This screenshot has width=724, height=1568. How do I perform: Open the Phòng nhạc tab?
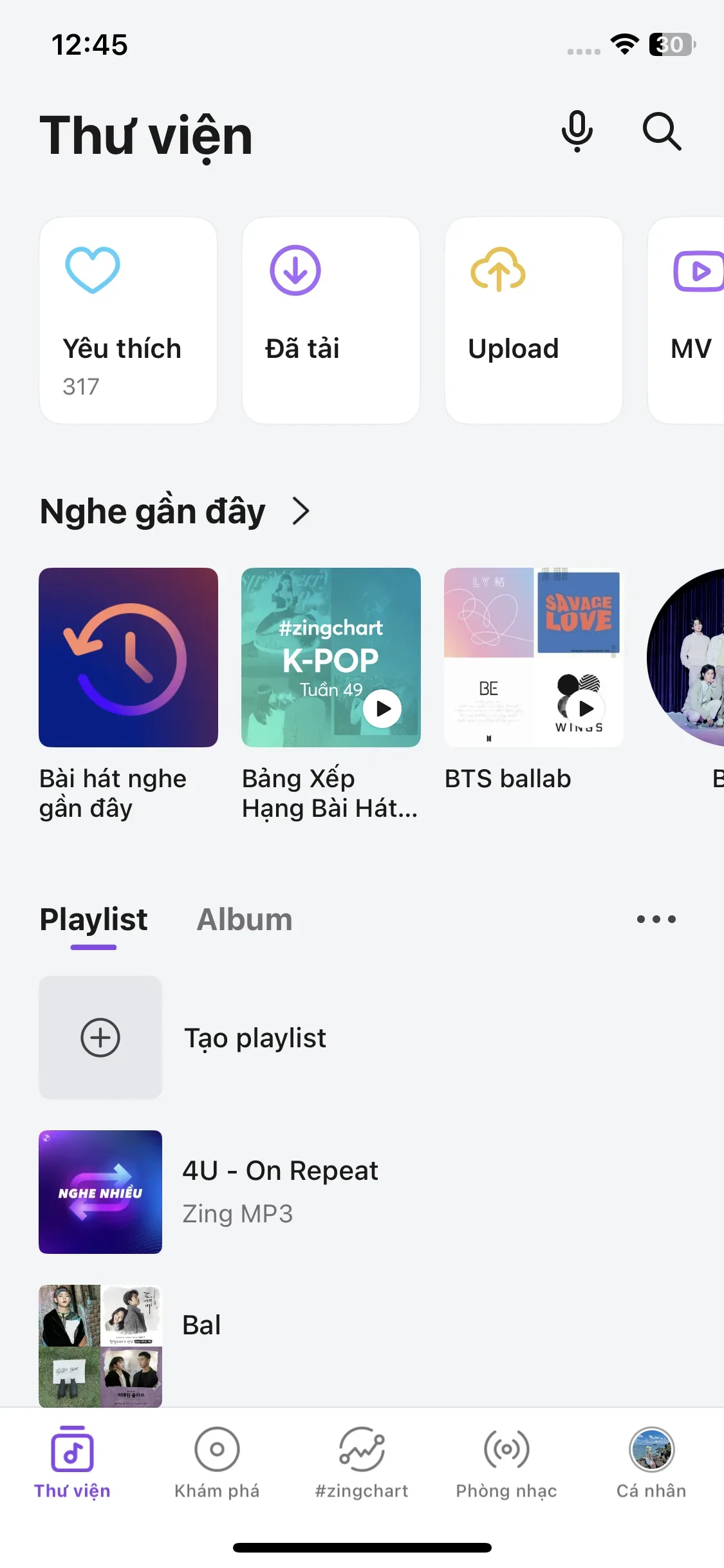[506, 1462]
